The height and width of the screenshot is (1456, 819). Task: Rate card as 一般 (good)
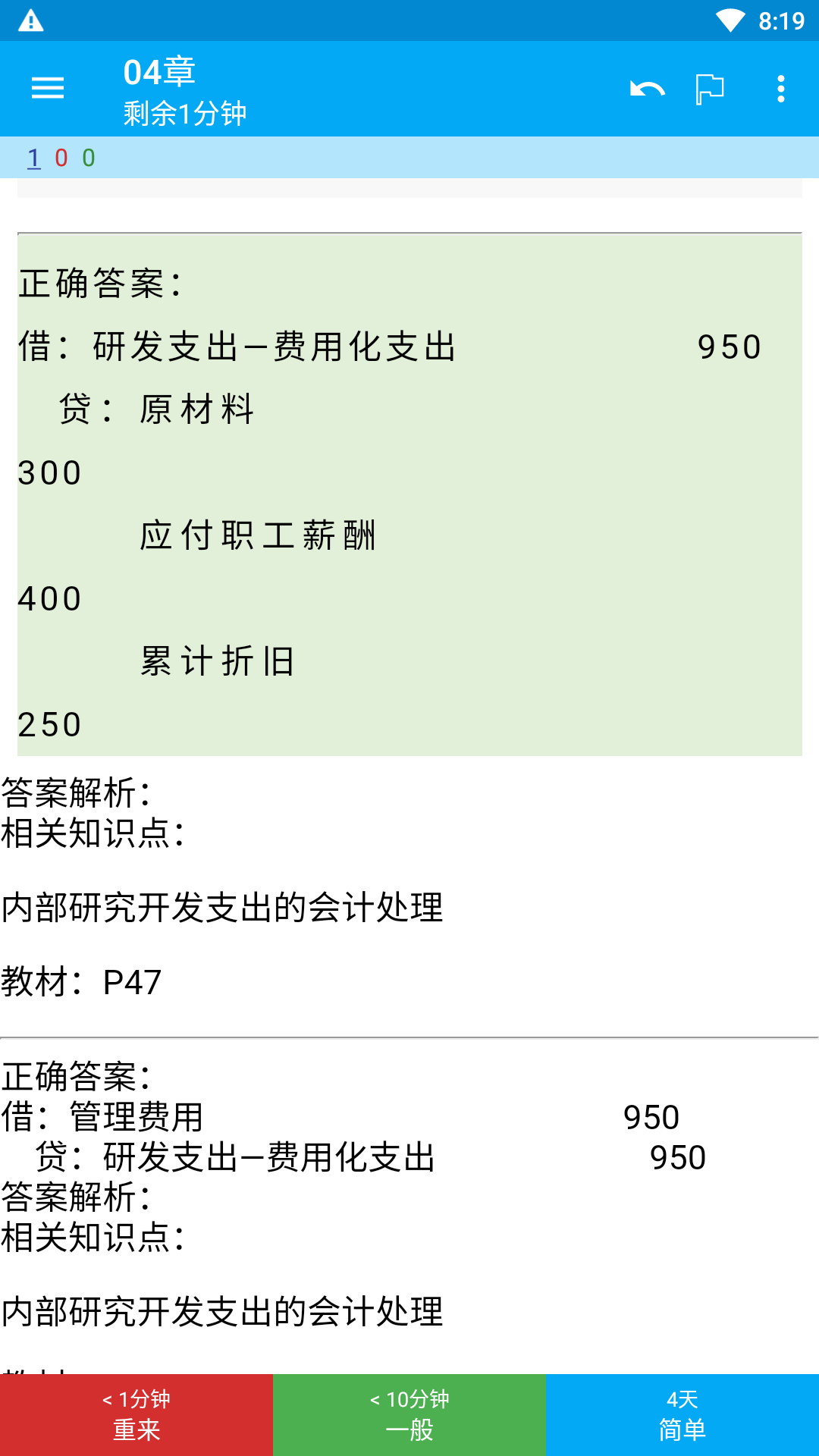click(409, 1414)
